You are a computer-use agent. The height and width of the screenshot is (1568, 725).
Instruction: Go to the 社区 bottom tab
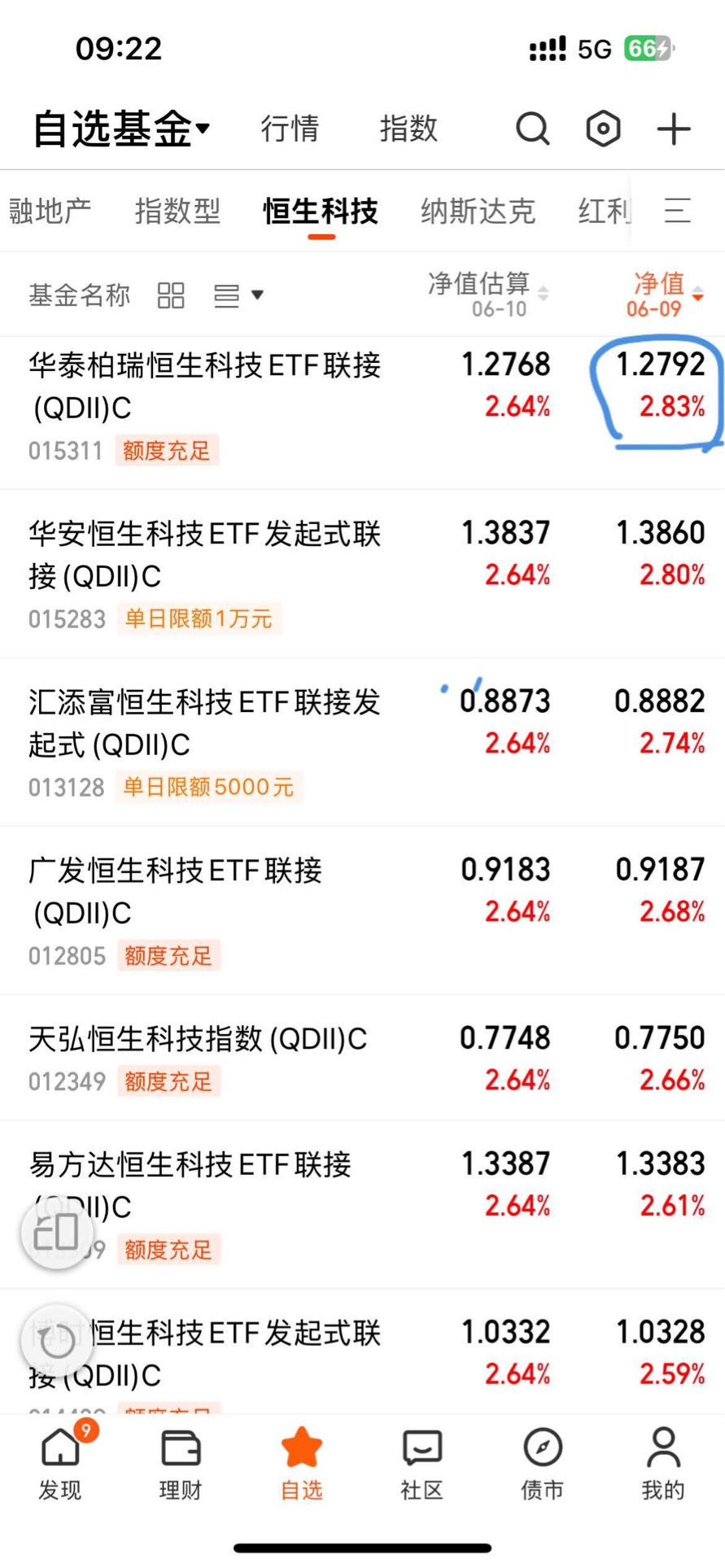(421, 1464)
